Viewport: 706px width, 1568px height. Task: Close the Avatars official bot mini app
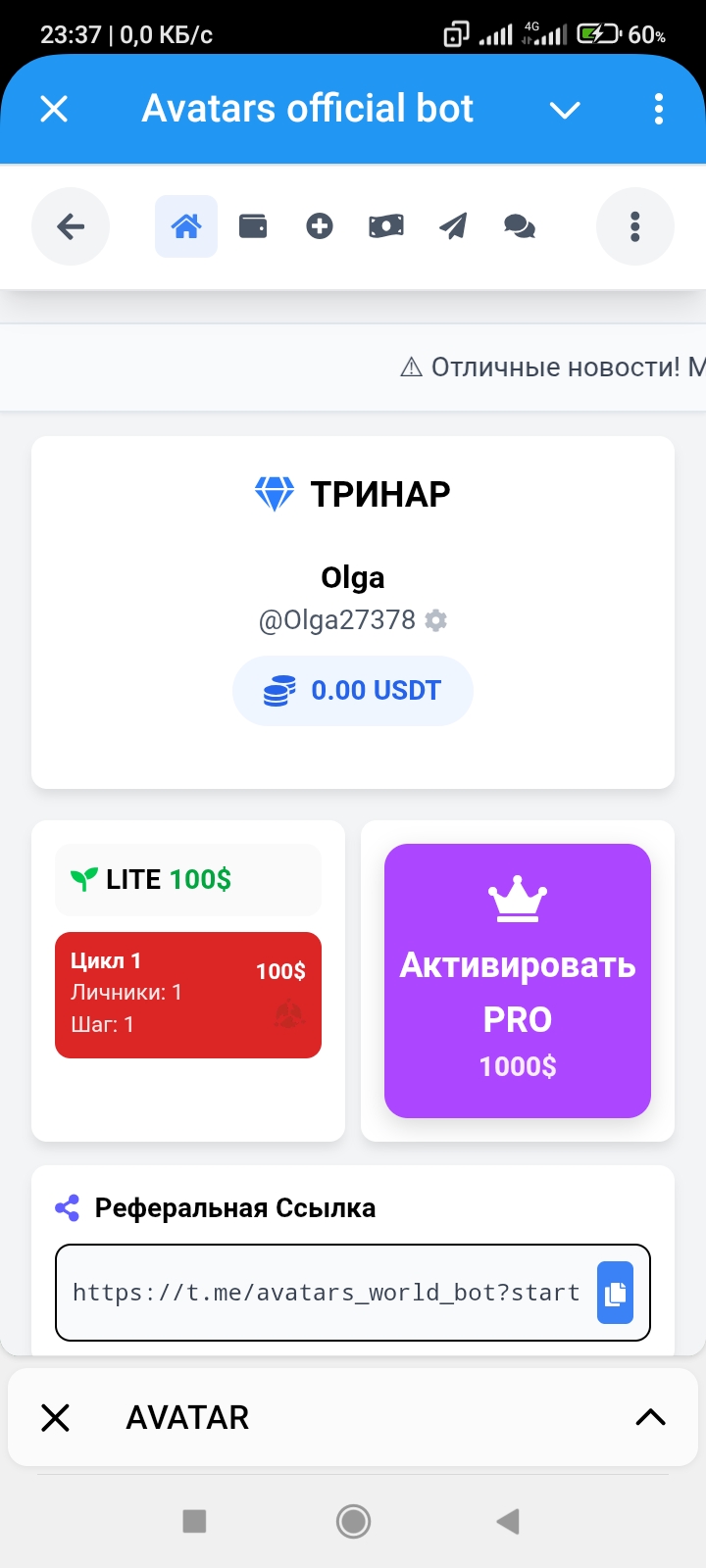[54, 109]
